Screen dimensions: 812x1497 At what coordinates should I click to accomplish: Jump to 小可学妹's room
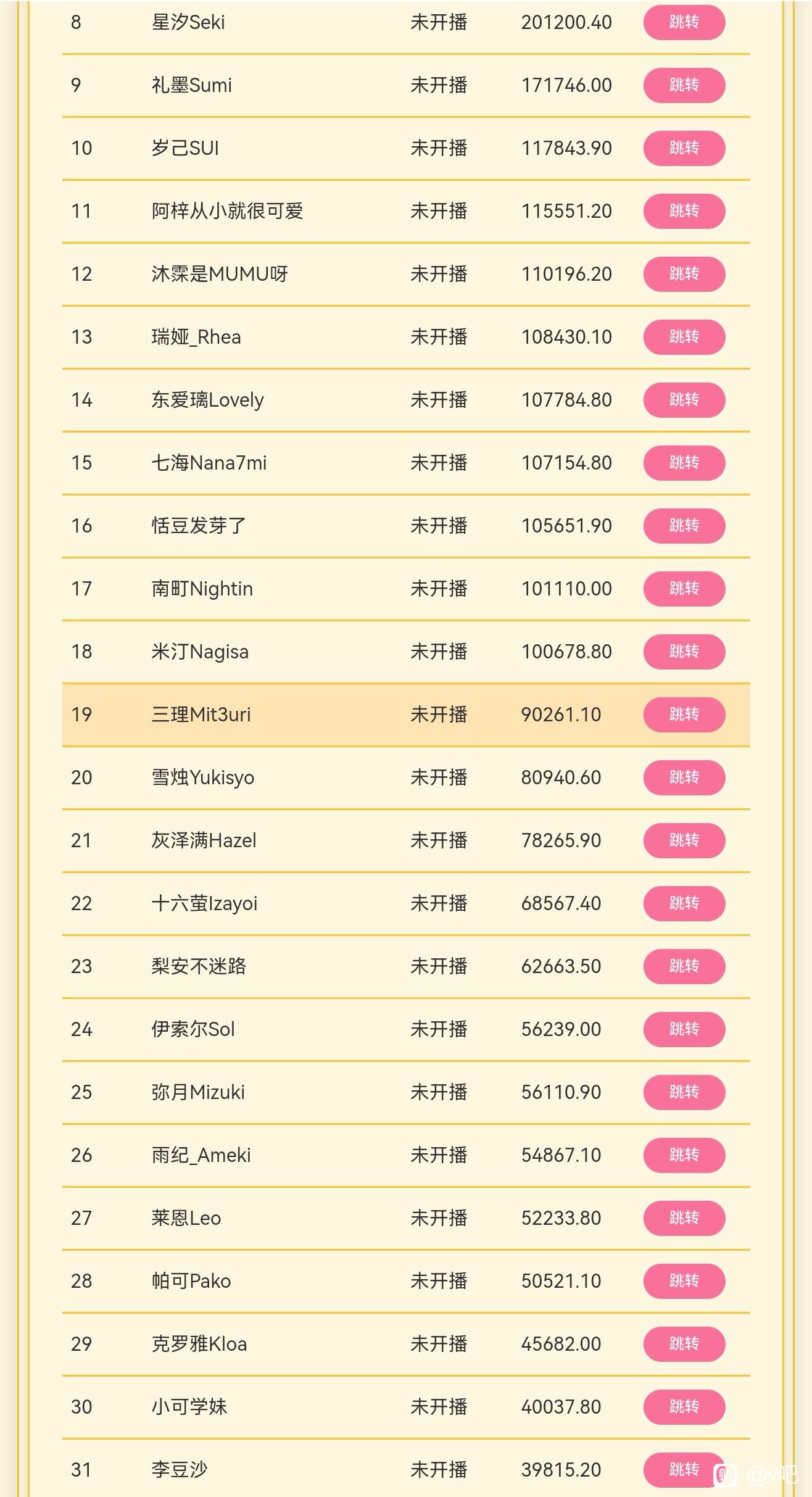684,1407
